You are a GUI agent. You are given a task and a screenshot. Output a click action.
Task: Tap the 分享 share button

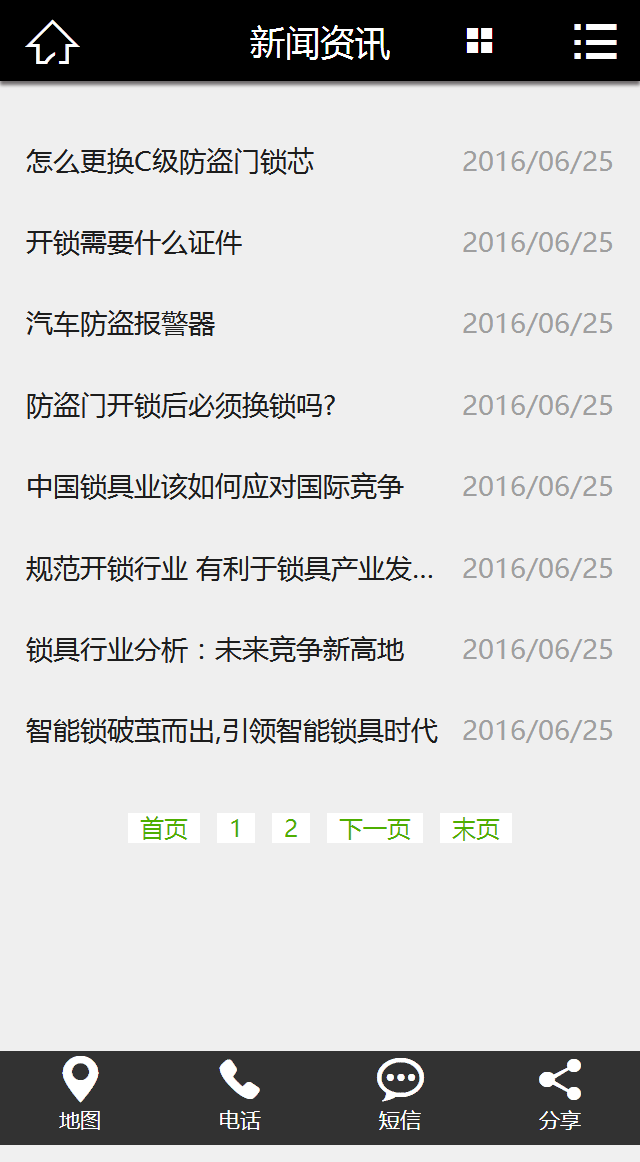[x=560, y=1095]
